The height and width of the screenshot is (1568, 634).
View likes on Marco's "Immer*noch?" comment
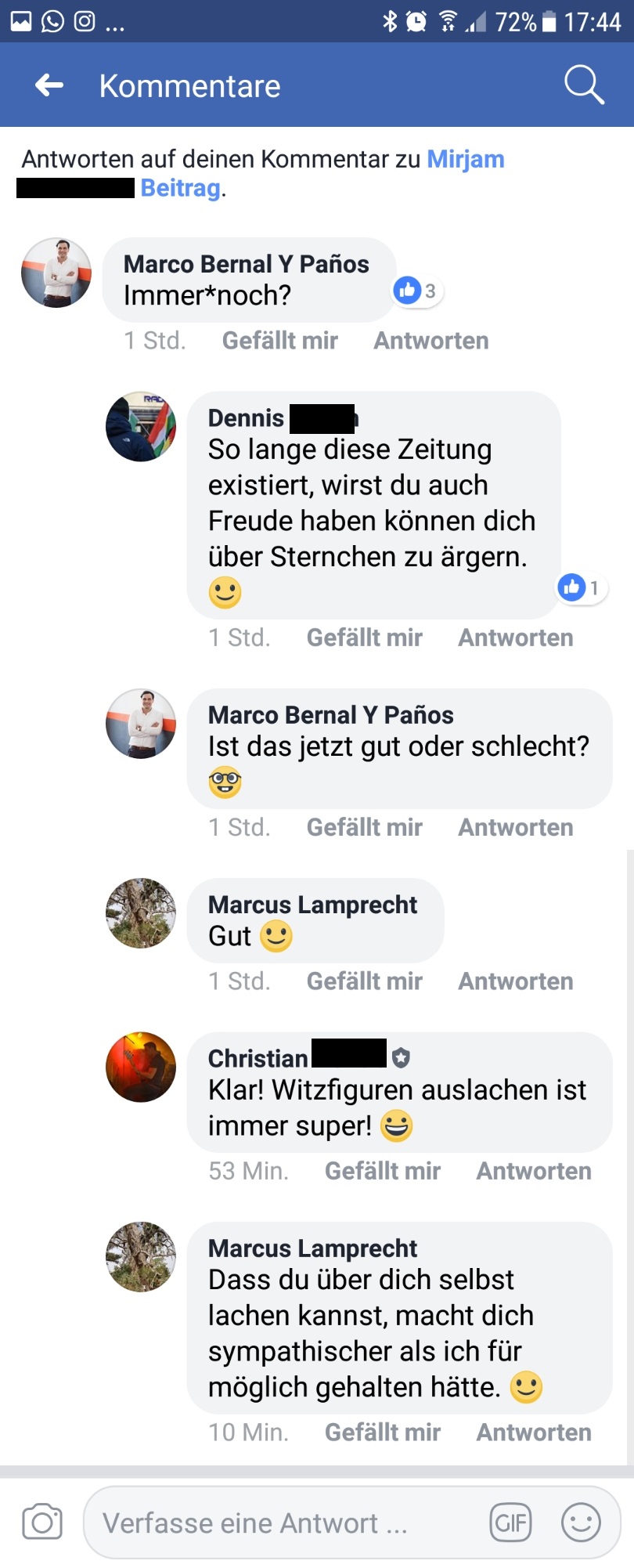(416, 291)
